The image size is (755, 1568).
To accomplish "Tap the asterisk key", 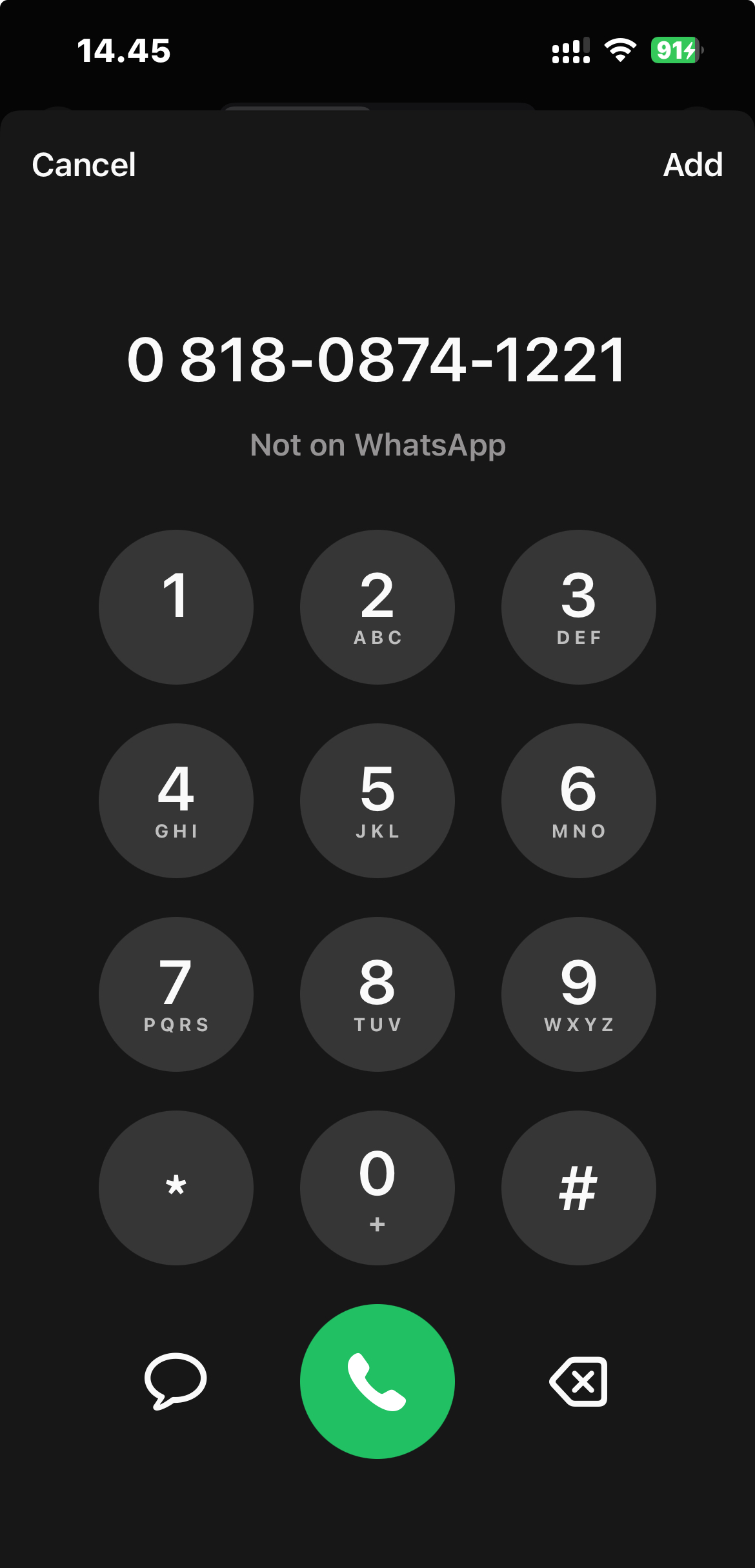I will point(176,1188).
